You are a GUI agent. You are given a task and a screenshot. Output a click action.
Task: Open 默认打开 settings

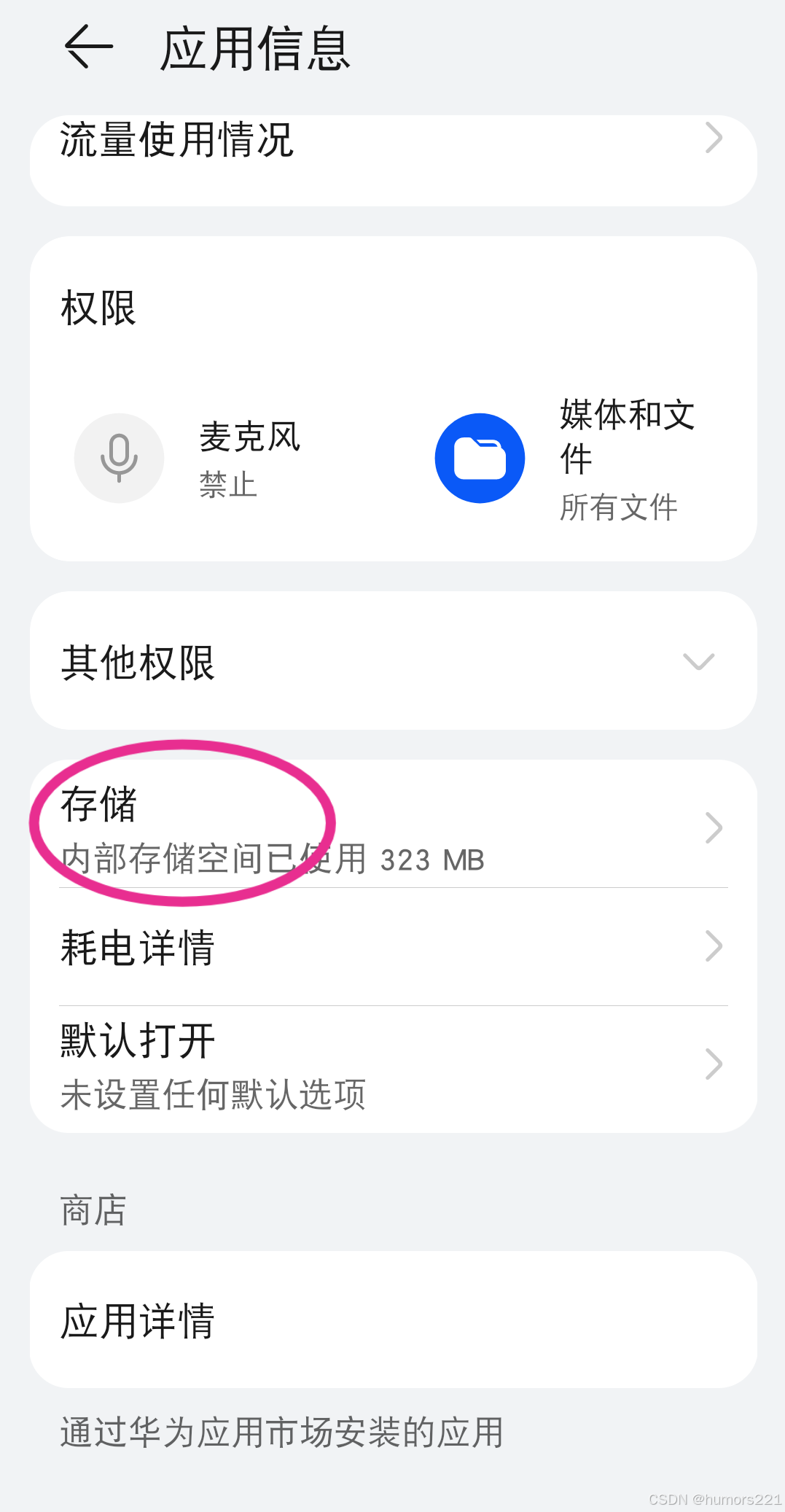pos(393,1066)
